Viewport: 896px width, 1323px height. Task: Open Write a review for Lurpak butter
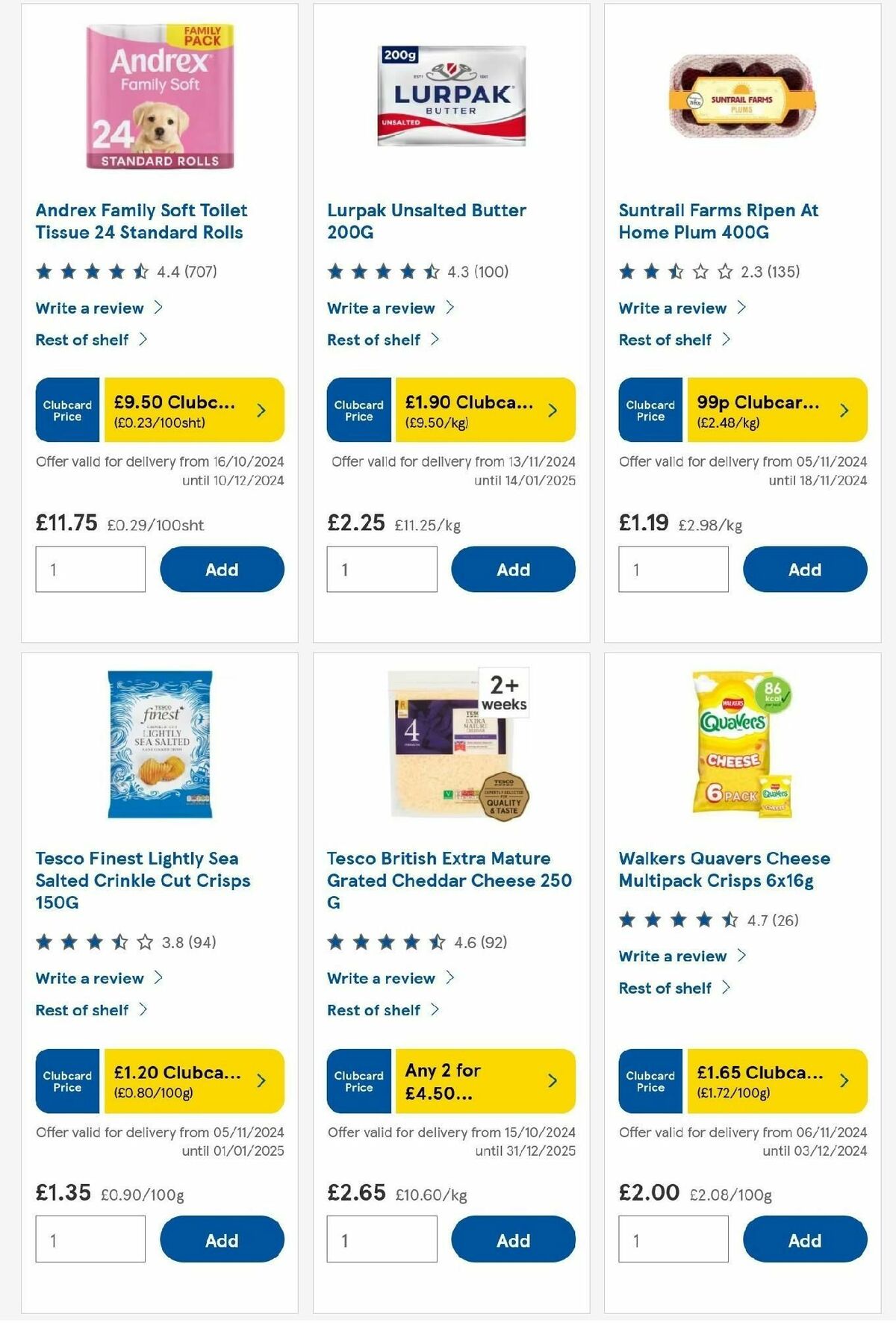(x=381, y=308)
